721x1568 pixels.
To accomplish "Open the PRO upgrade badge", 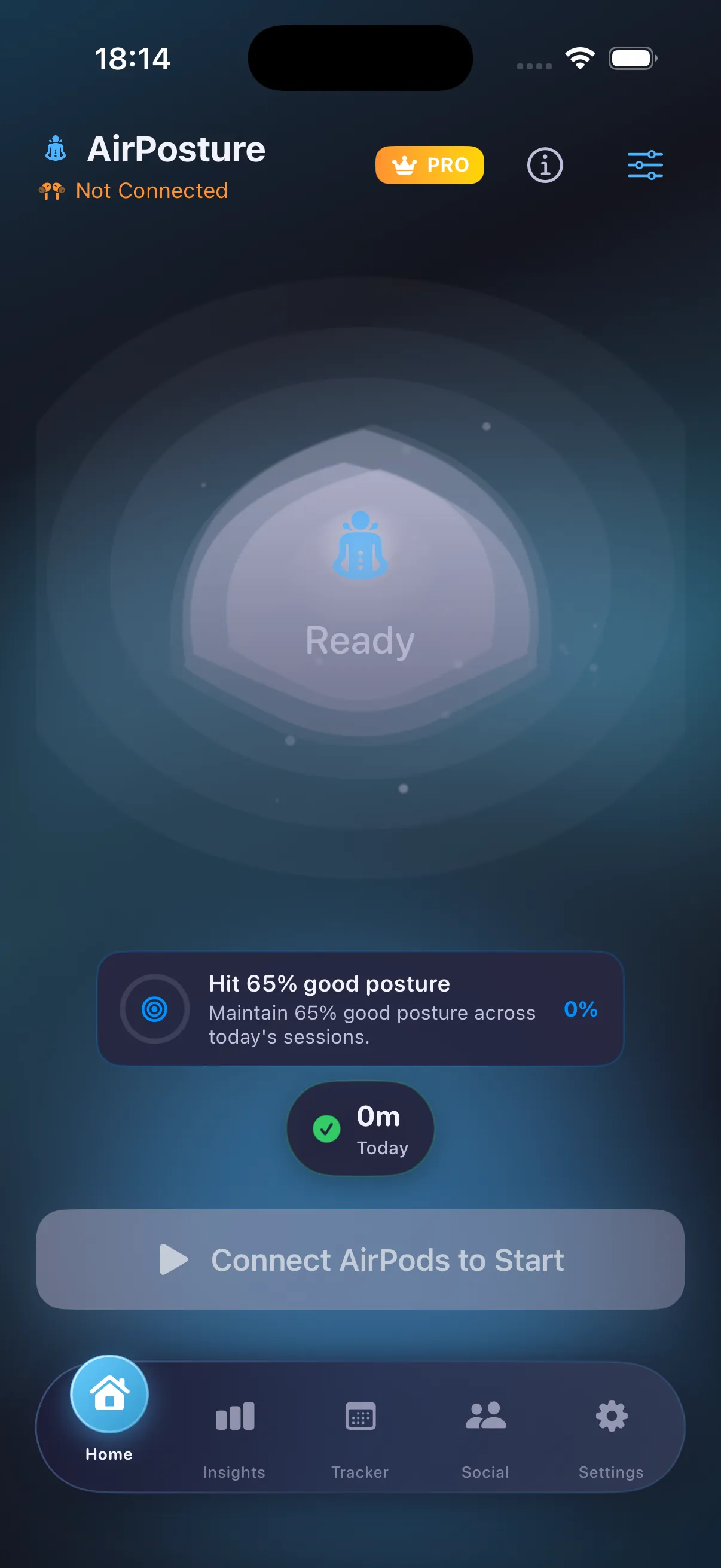I will coord(430,165).
